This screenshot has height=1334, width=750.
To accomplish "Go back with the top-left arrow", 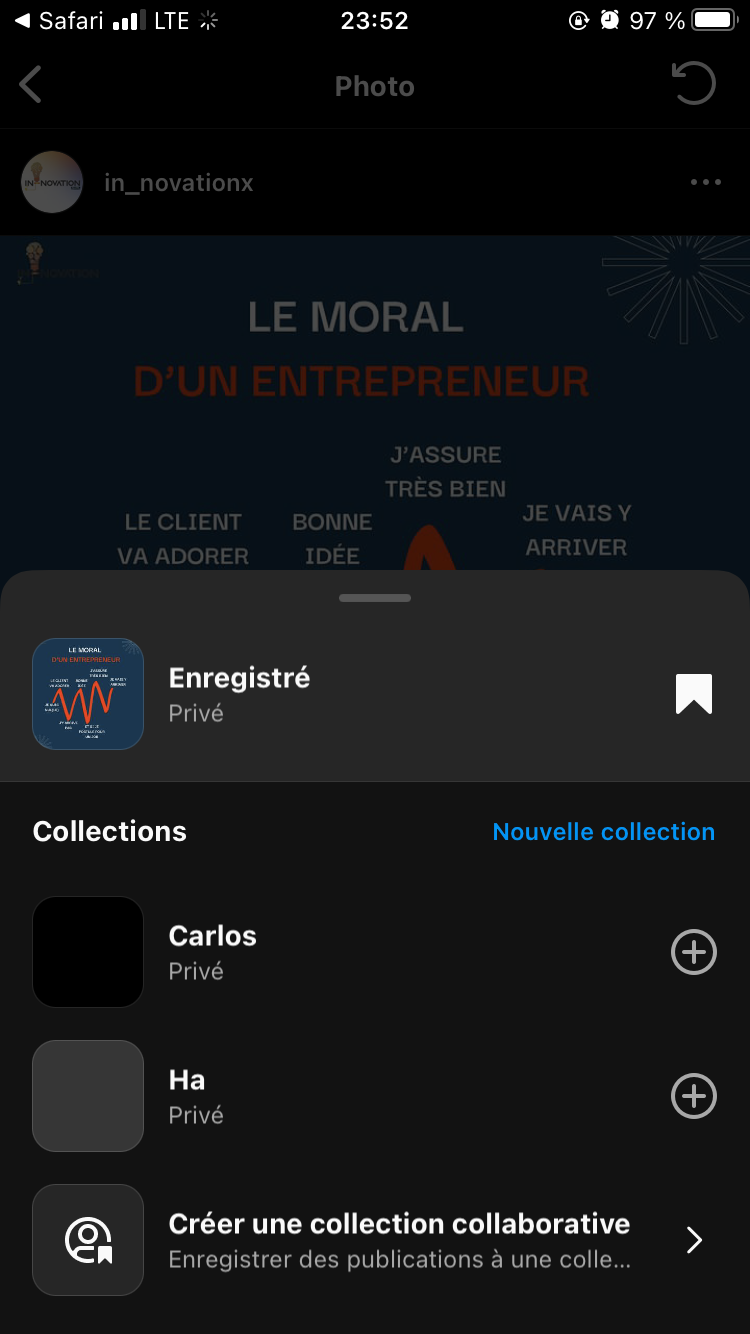I will tap(31, 86).
